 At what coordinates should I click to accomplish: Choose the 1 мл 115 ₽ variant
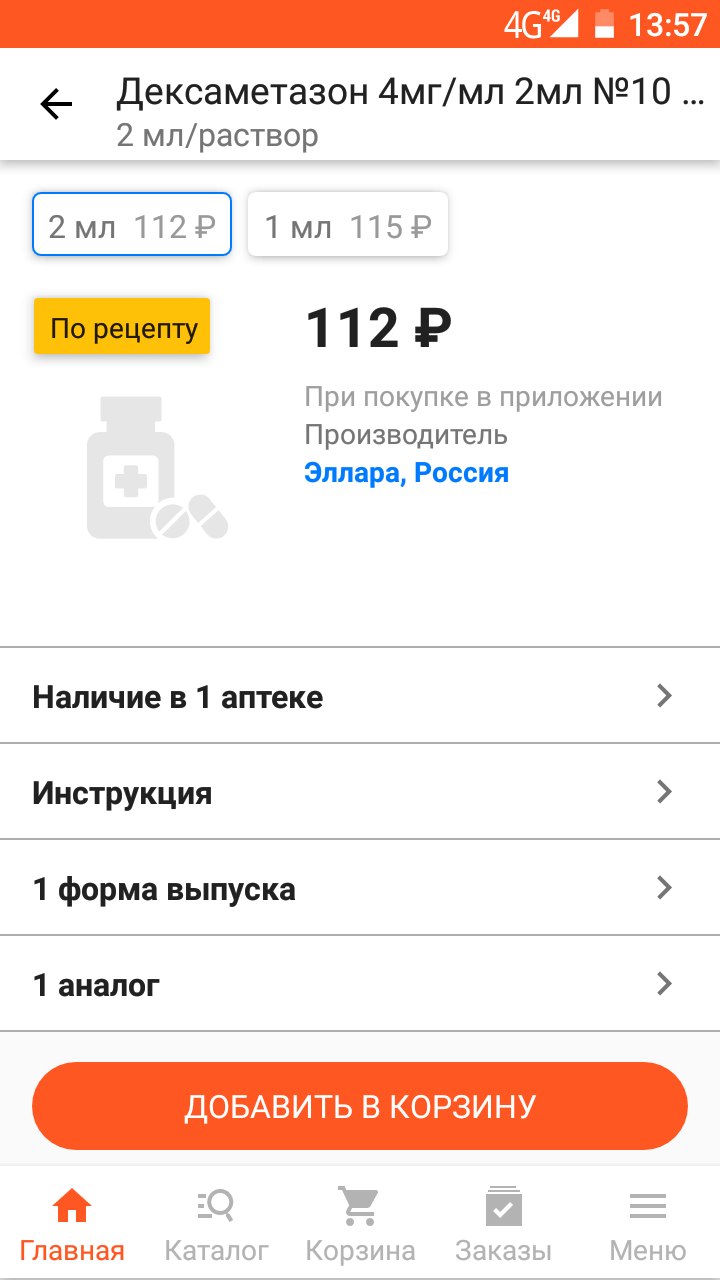coord(347,225)
